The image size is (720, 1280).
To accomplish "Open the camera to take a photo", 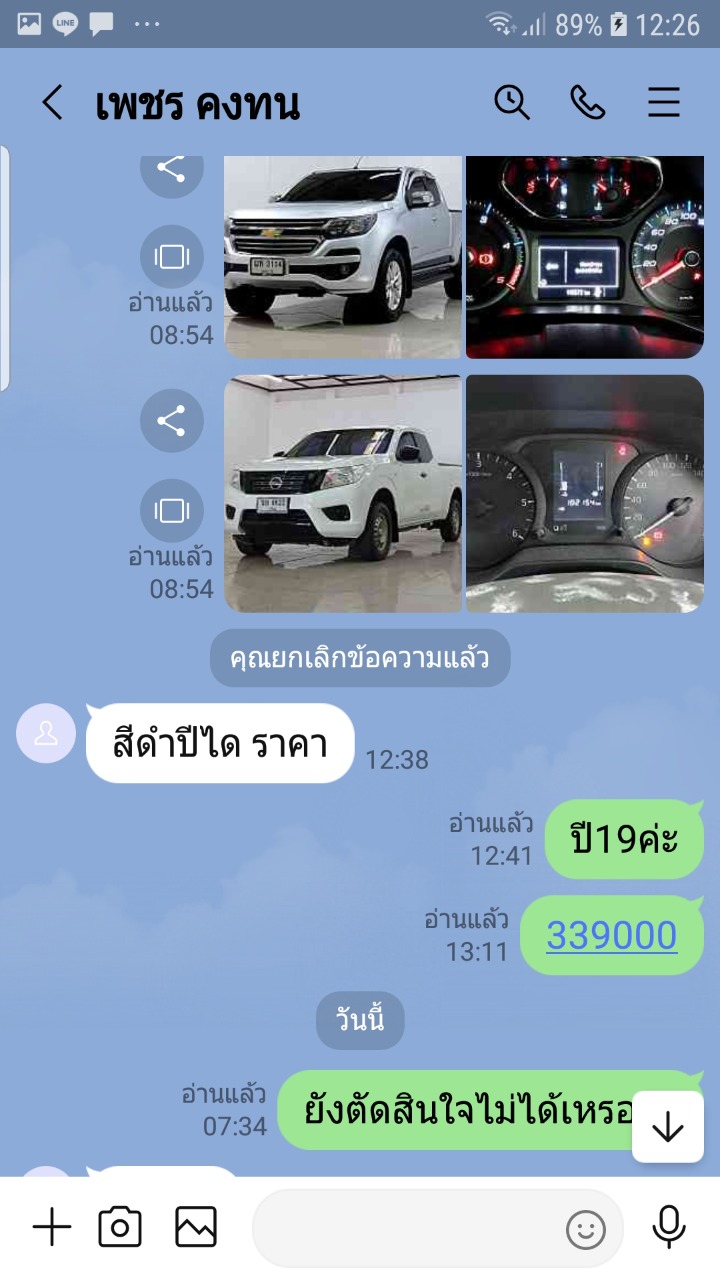I will click(120, 1227).
